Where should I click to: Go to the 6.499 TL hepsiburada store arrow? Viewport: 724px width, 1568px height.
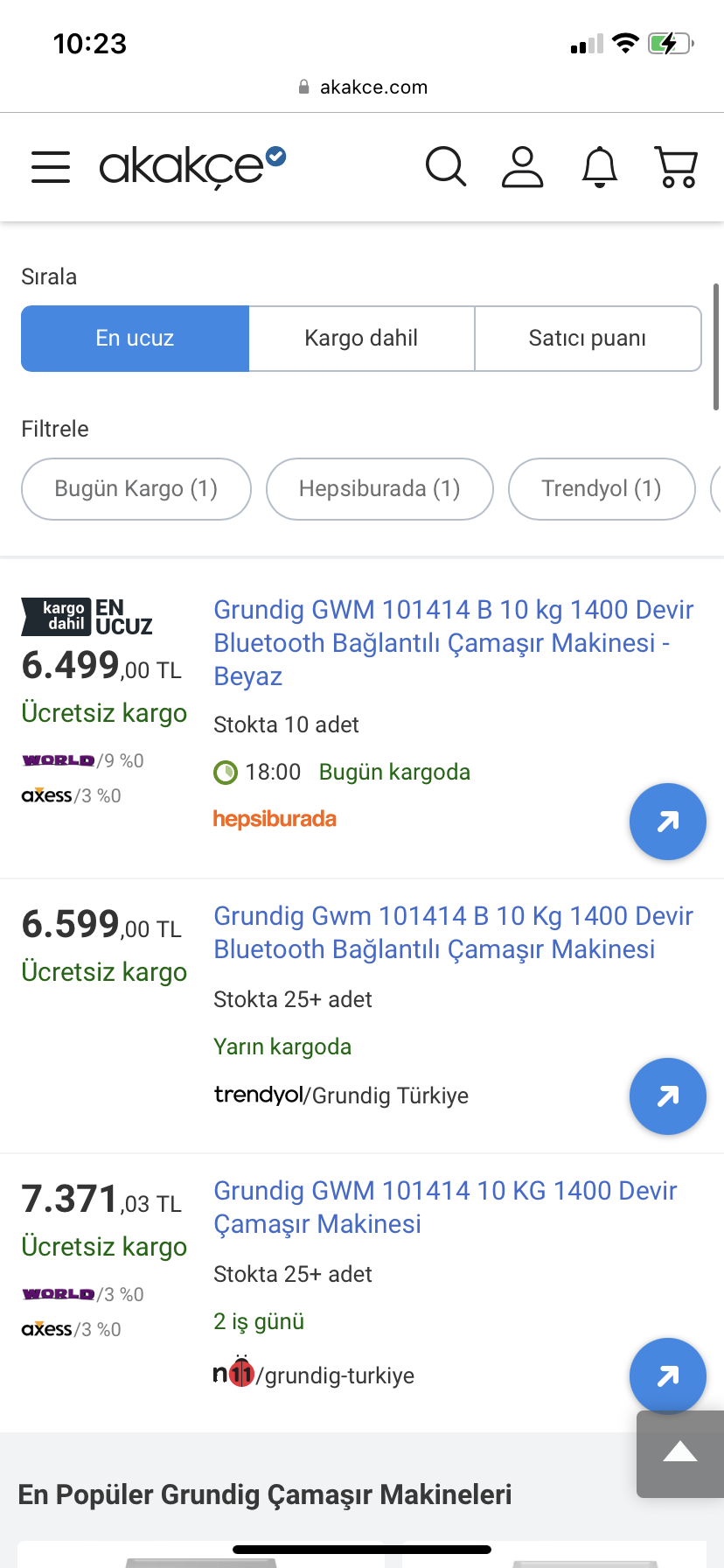tap(667, 822)
